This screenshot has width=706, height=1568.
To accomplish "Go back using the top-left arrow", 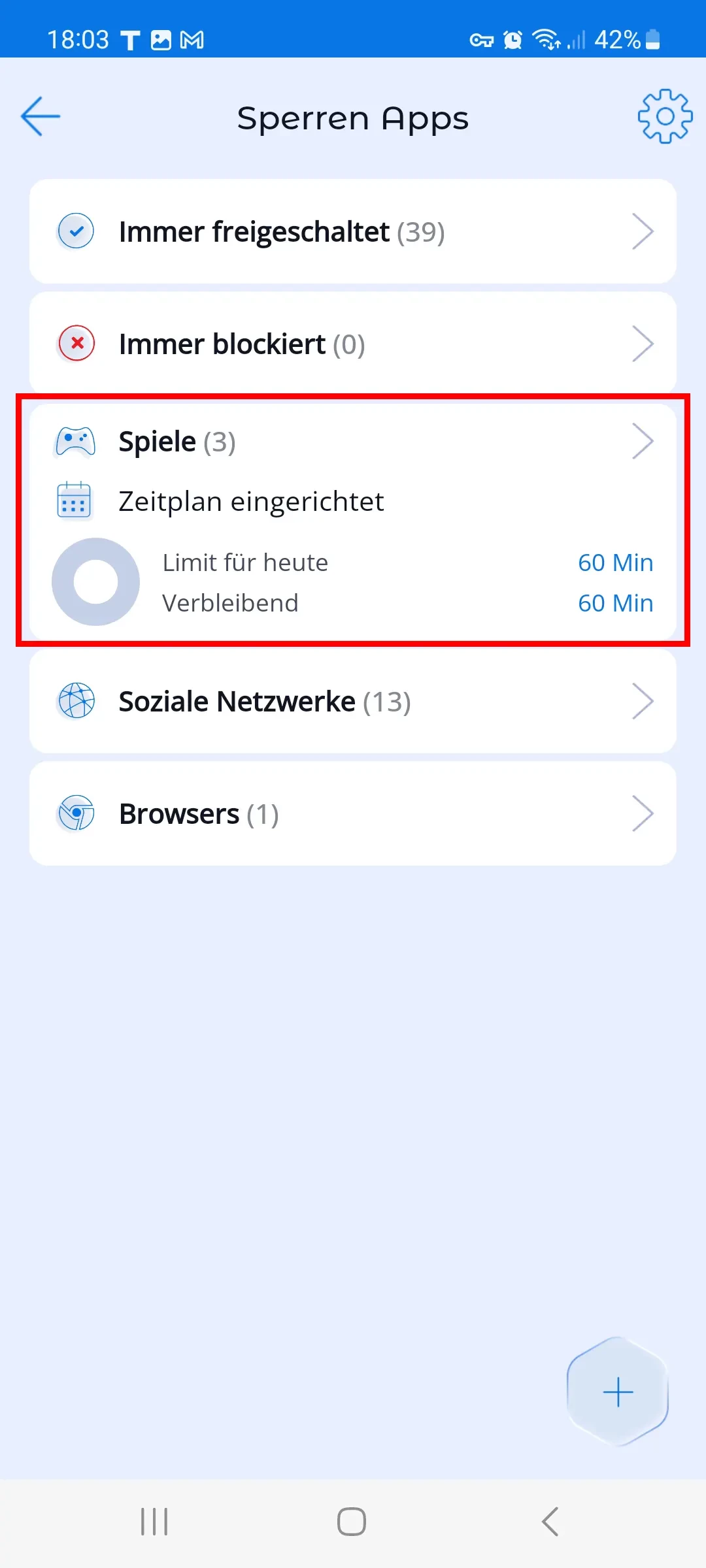I will [x=41, y=116].
